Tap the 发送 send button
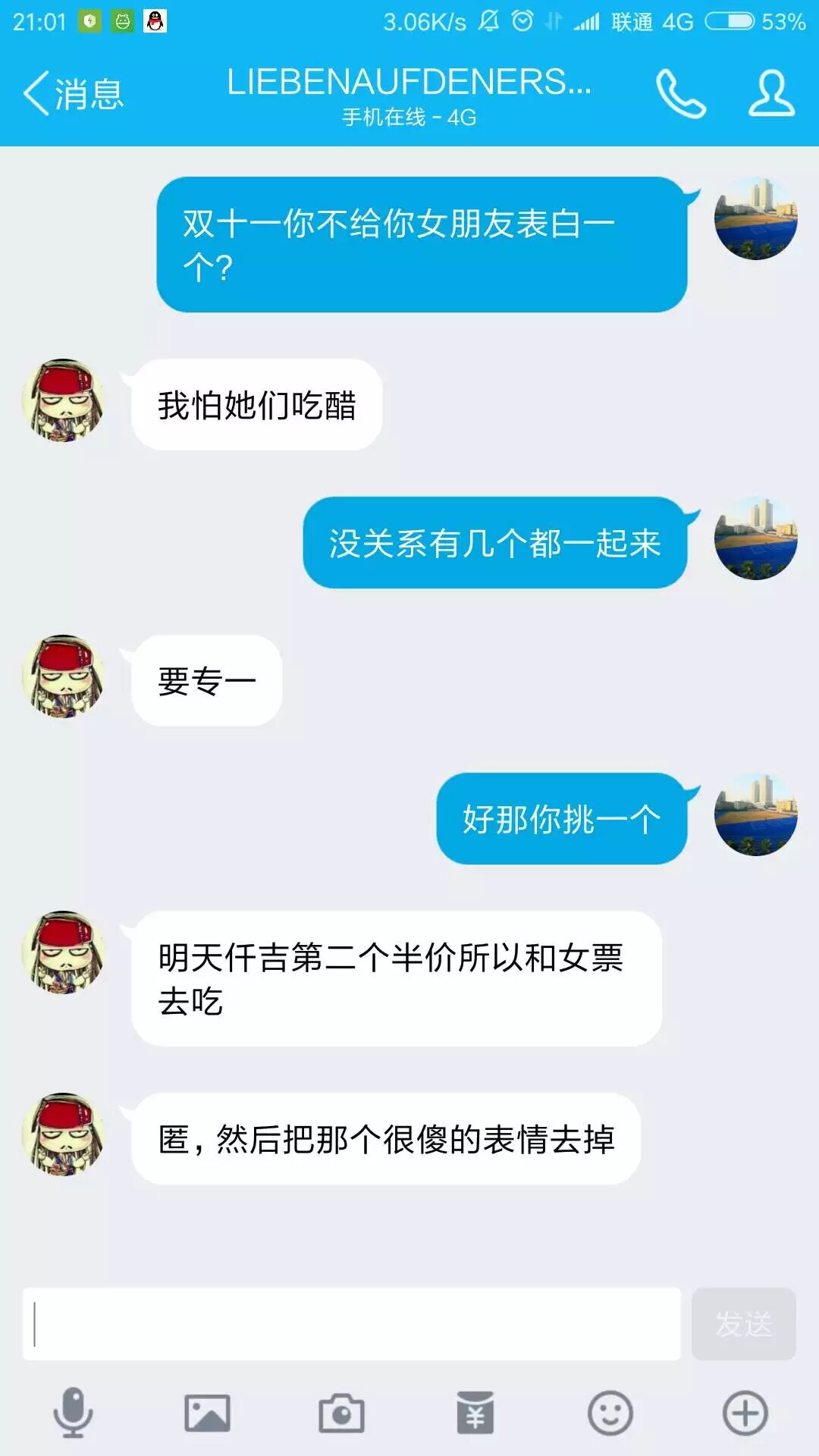Viewport: 819px width, 1456px height. click(x=743, y=1323)
